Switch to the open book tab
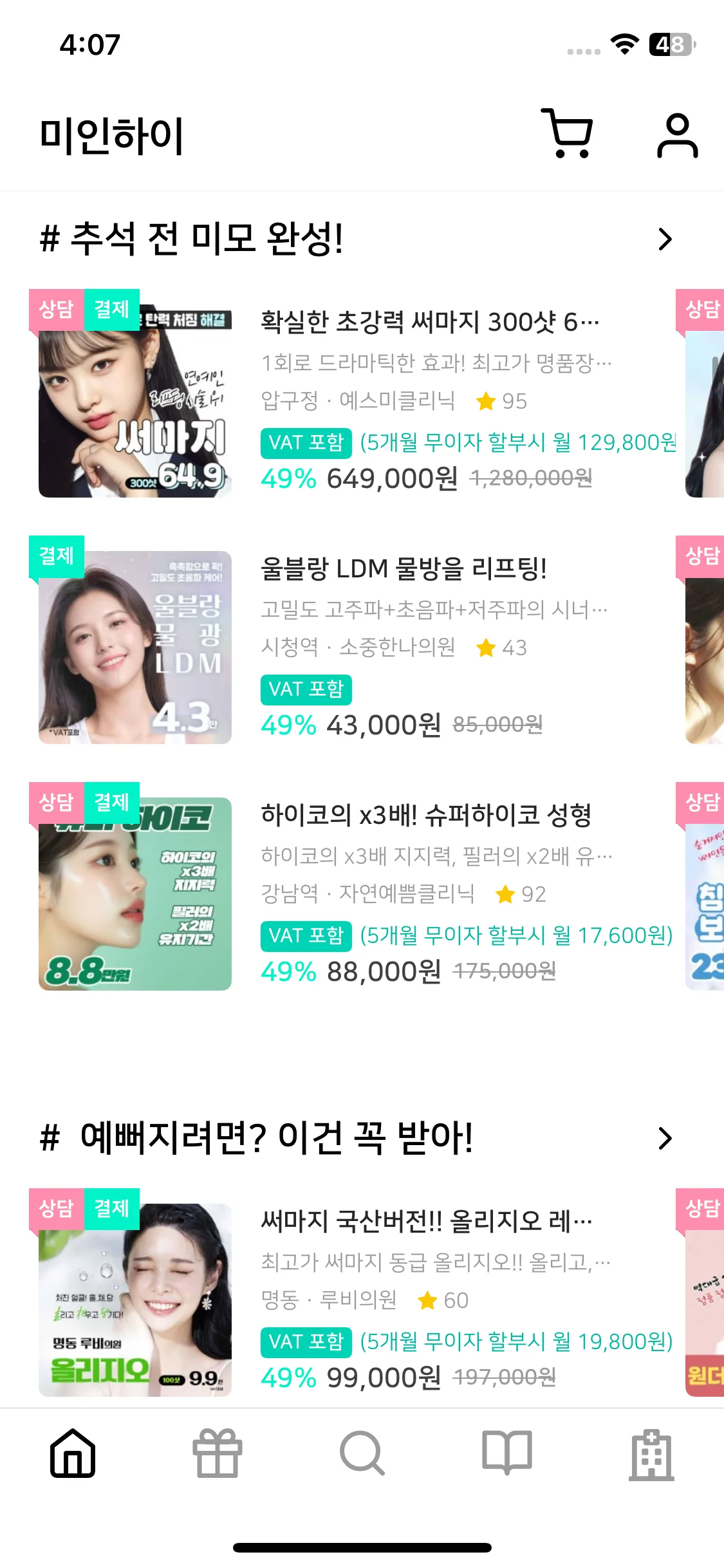The height and width of the screenshot is (1568, 724). pos(507,1453)
